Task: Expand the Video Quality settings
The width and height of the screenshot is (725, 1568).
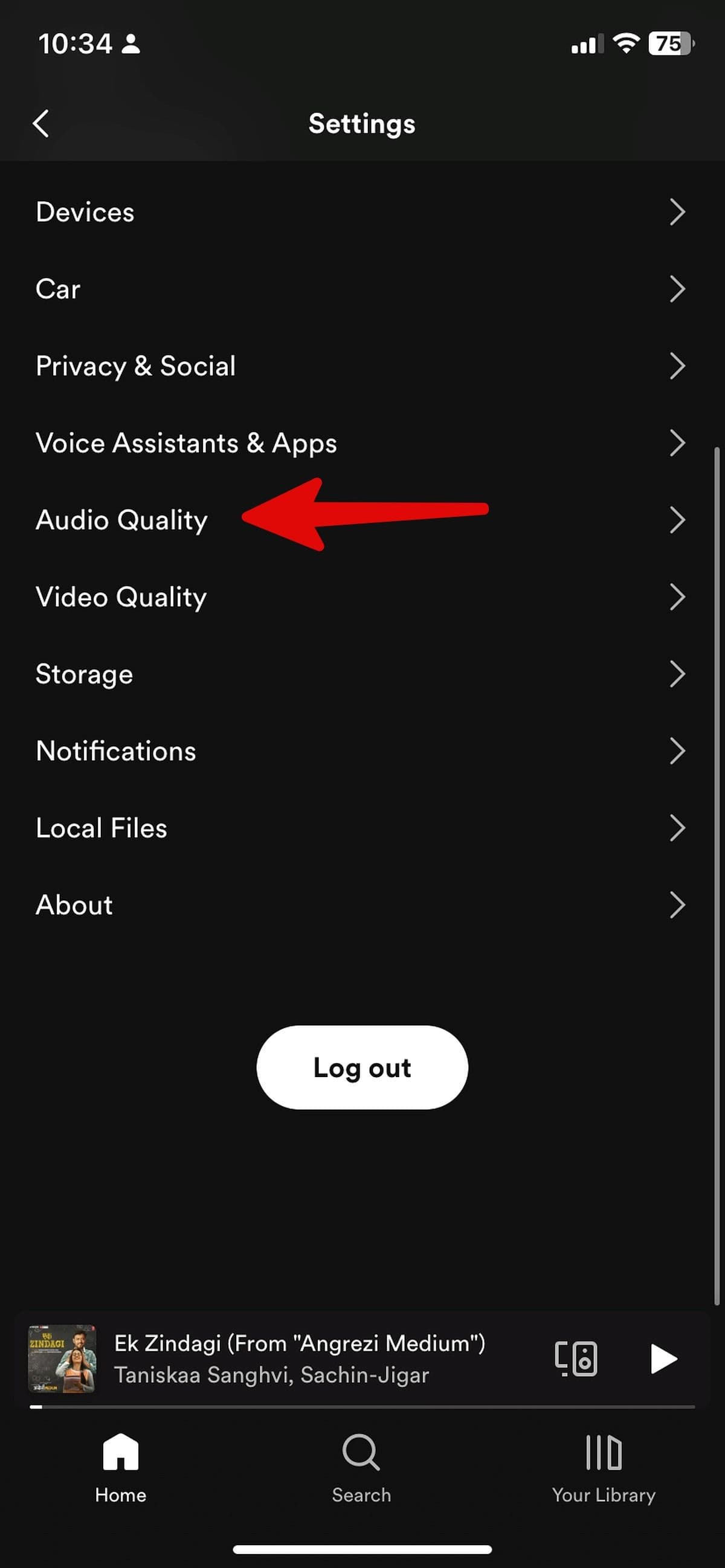Action: (x=121, y=597)
